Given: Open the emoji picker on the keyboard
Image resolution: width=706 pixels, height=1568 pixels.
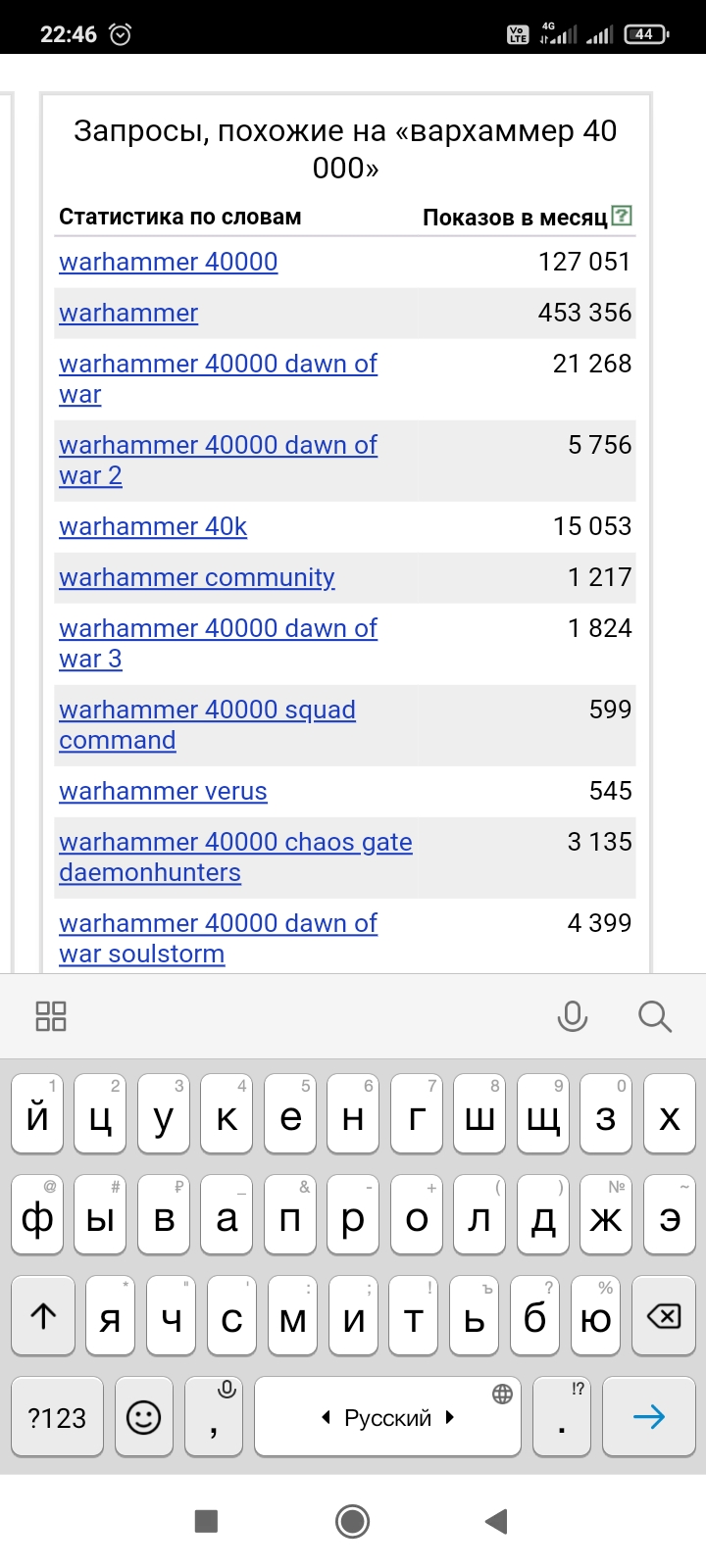Looking at the screenshot, I should click(144, 1417).
